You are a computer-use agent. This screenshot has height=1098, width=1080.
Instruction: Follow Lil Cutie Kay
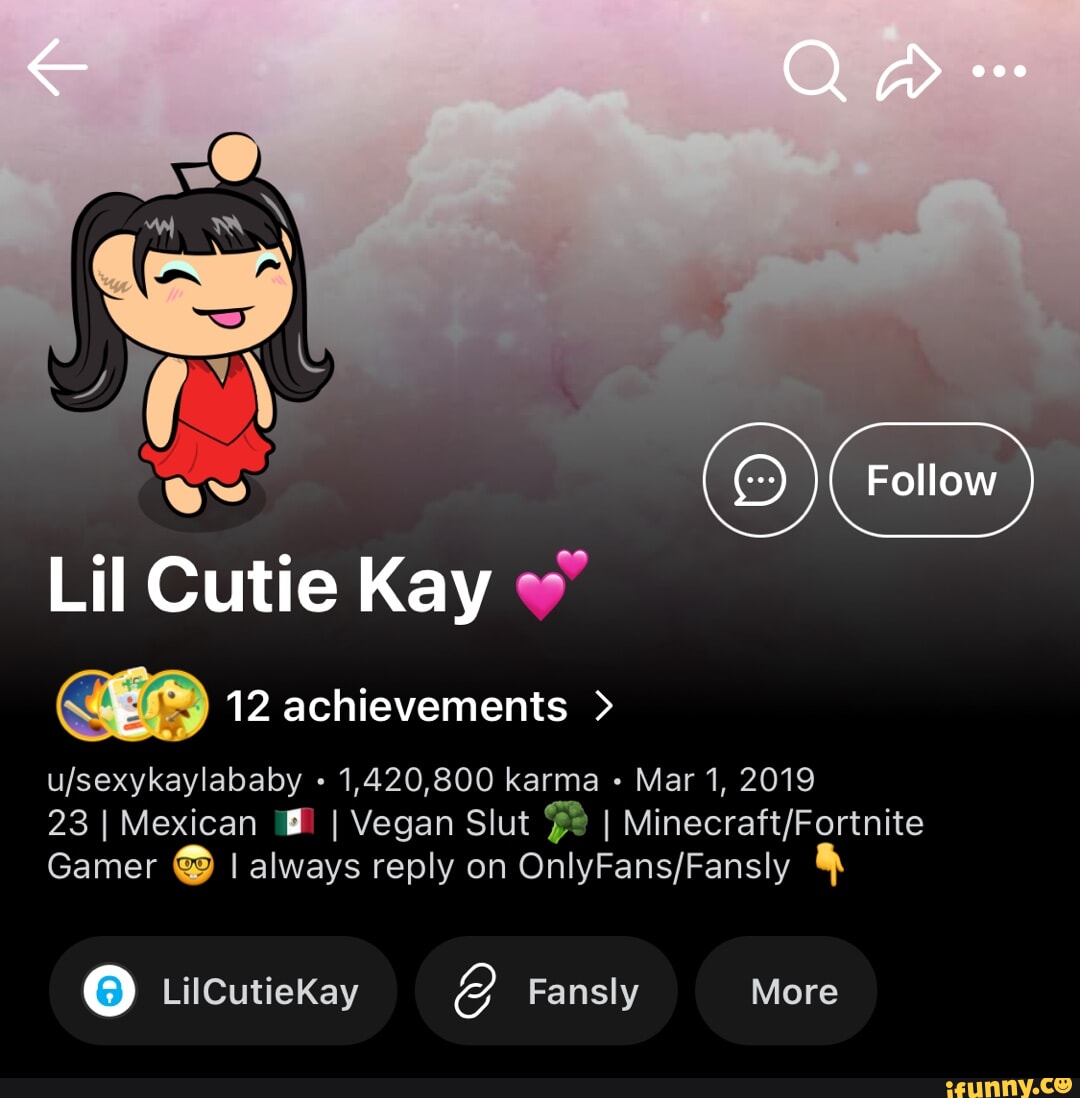(x=931, y=480)
